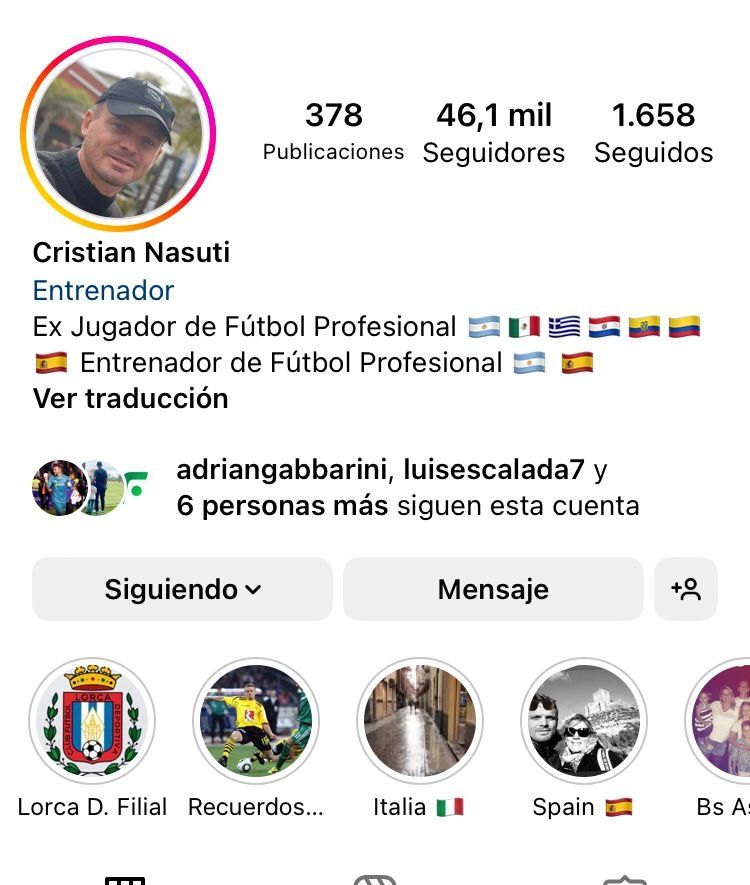
Task: Open the 1.658 Seguidos list
Action: 653,133
